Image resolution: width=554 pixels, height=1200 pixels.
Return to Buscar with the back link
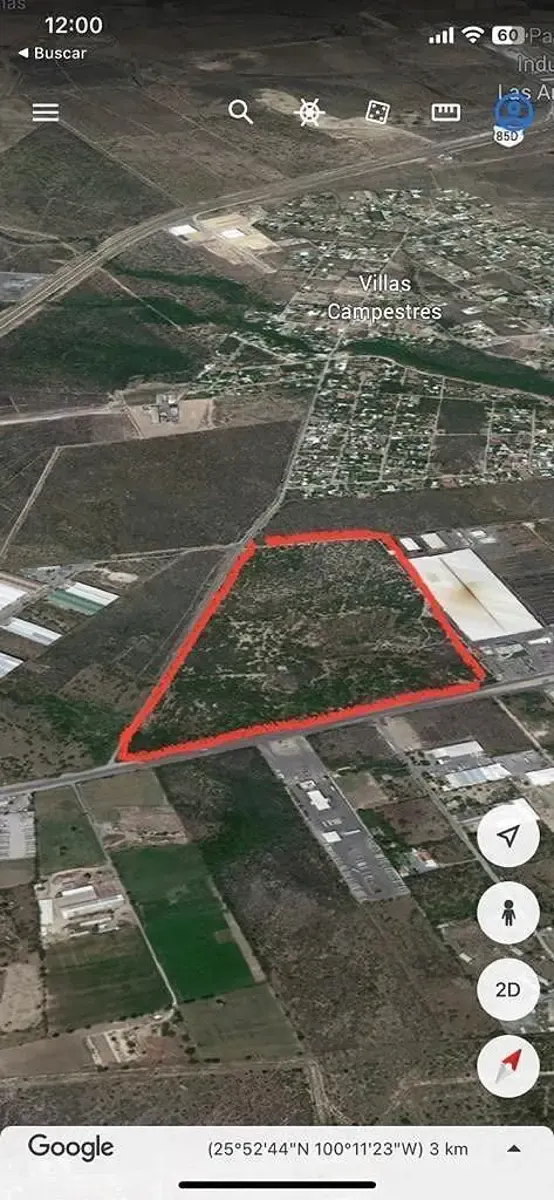pyautogui.click(x=52, y=53)
